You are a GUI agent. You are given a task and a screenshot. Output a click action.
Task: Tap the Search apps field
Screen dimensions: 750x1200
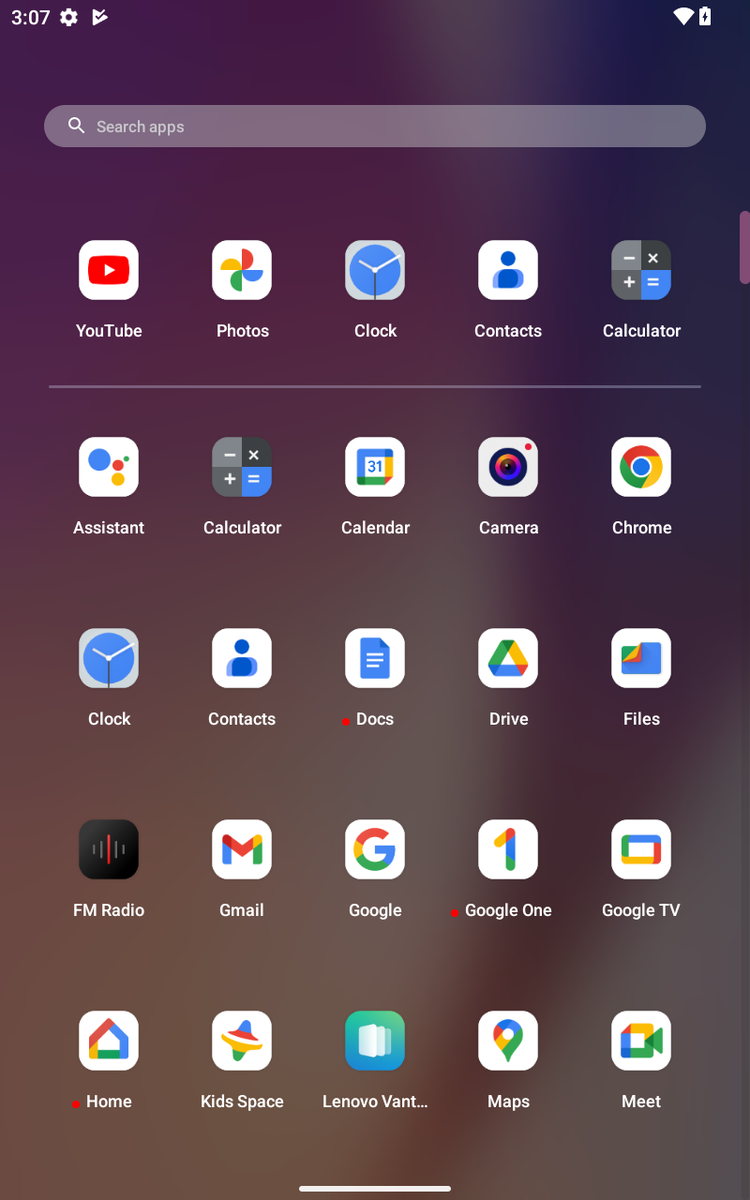375,127
